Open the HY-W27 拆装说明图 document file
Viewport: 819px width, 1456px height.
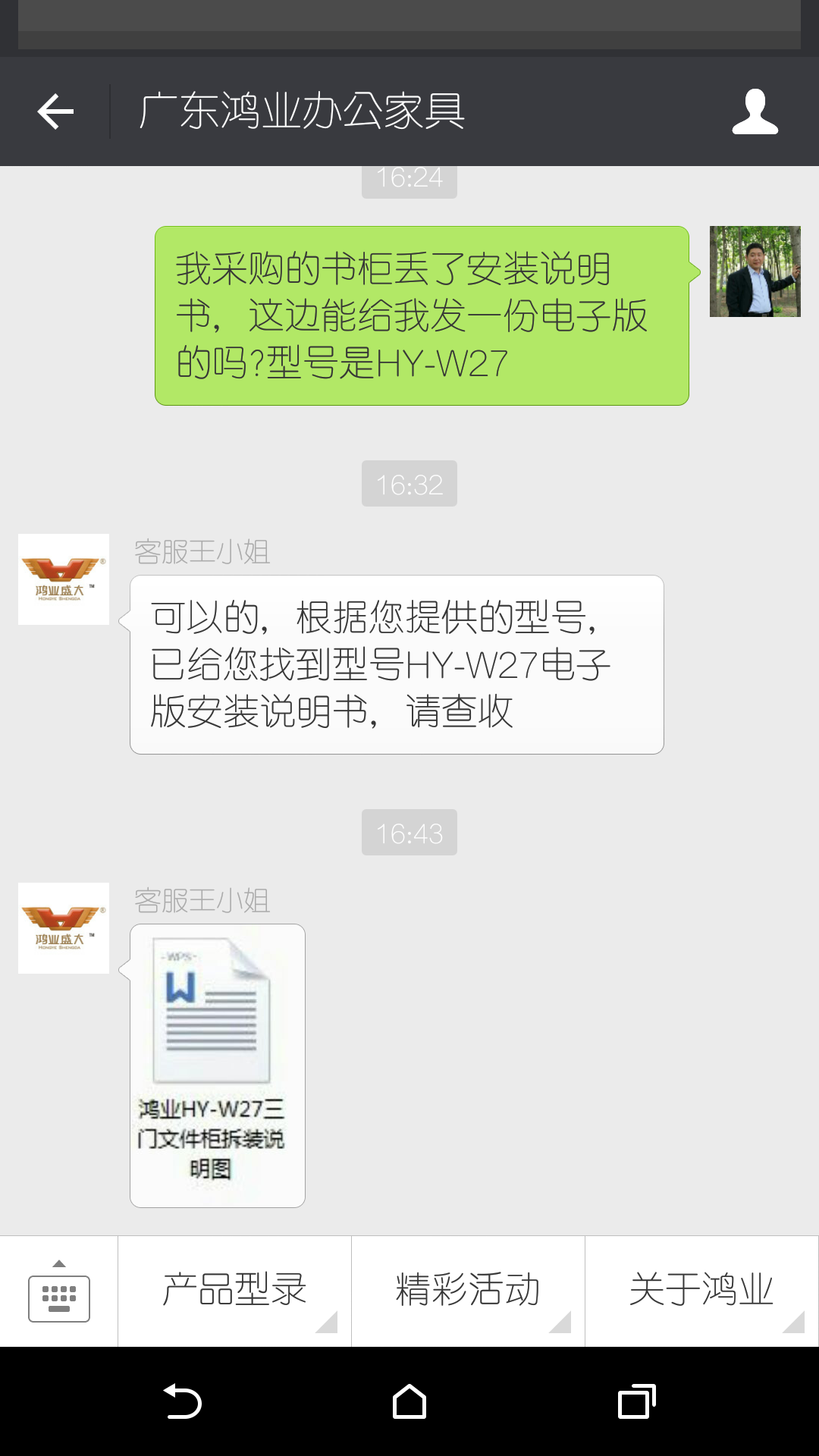pos(217,1062)
